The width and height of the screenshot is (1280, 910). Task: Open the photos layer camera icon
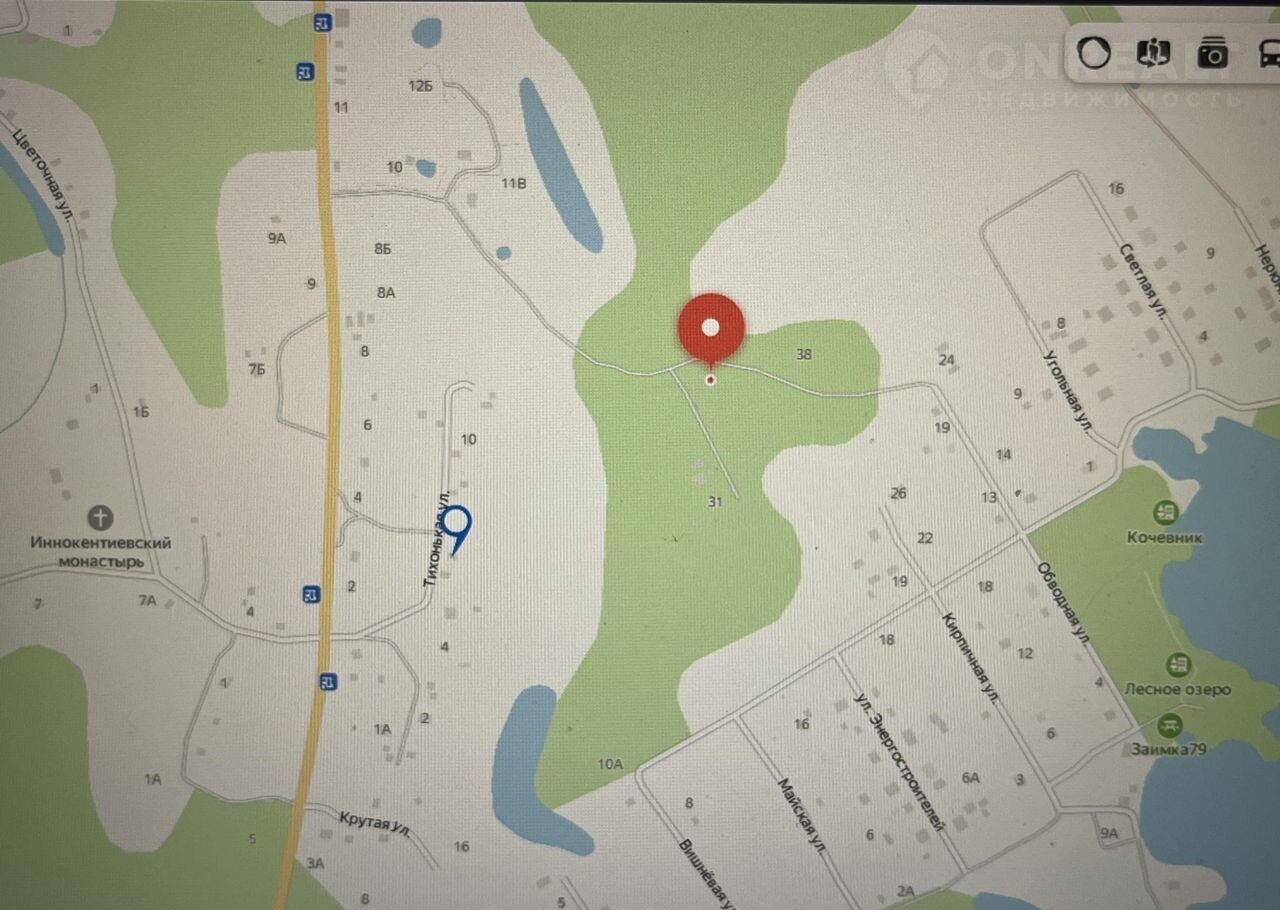pyautogui.click(x=1213, y=53)
